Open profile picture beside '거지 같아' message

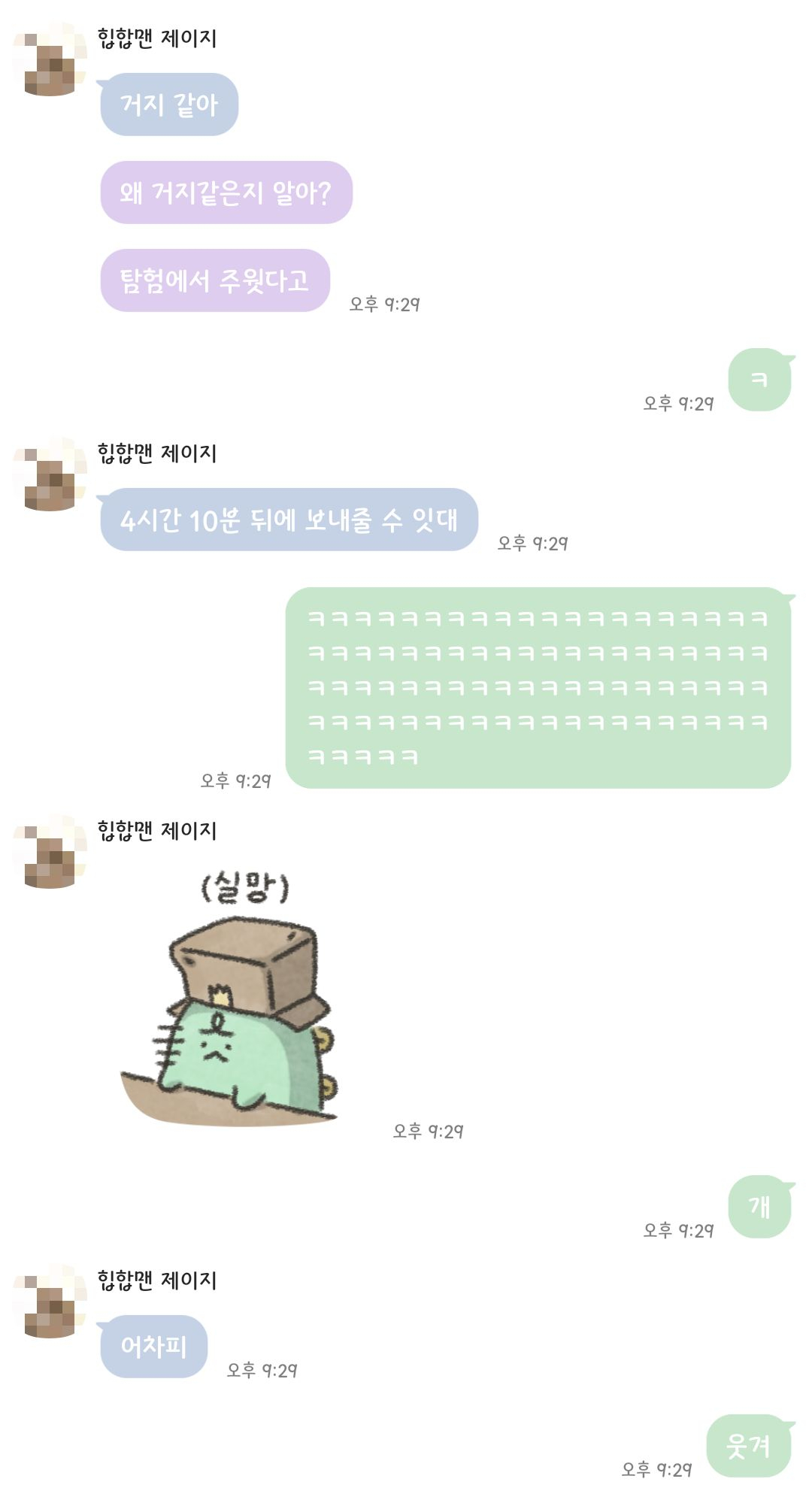tap(50, 59)
